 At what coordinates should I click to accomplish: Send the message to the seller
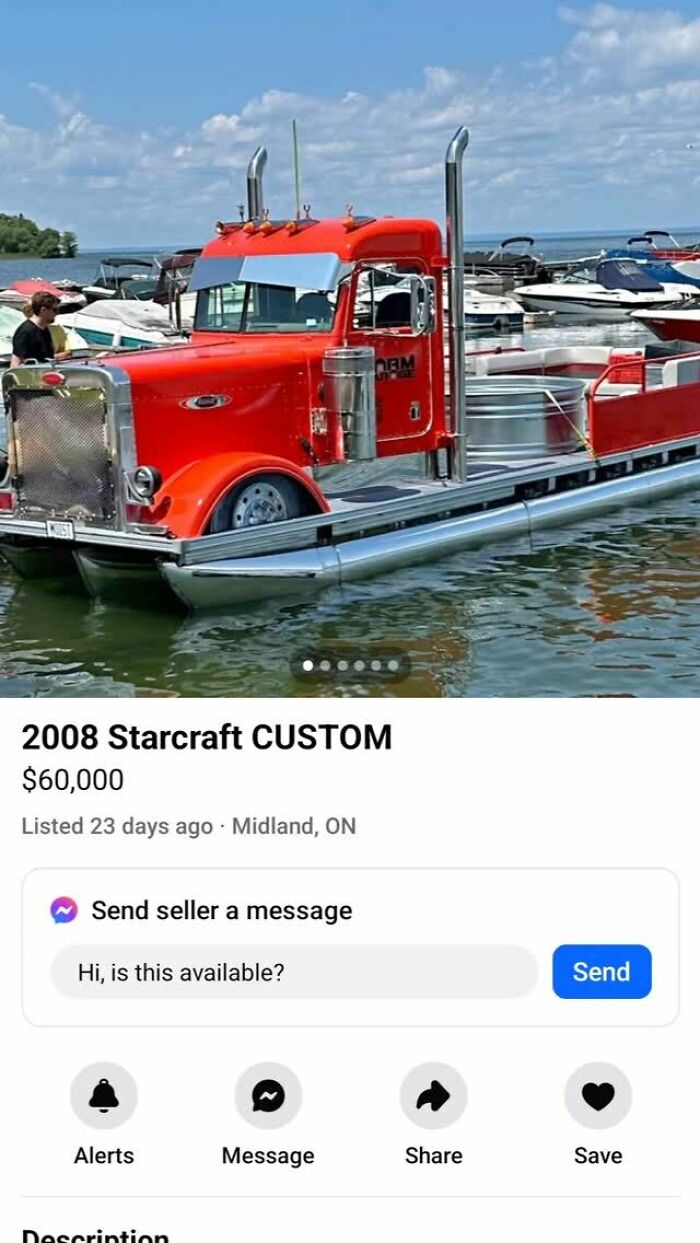pyautogui.click(x=601, y=972)
